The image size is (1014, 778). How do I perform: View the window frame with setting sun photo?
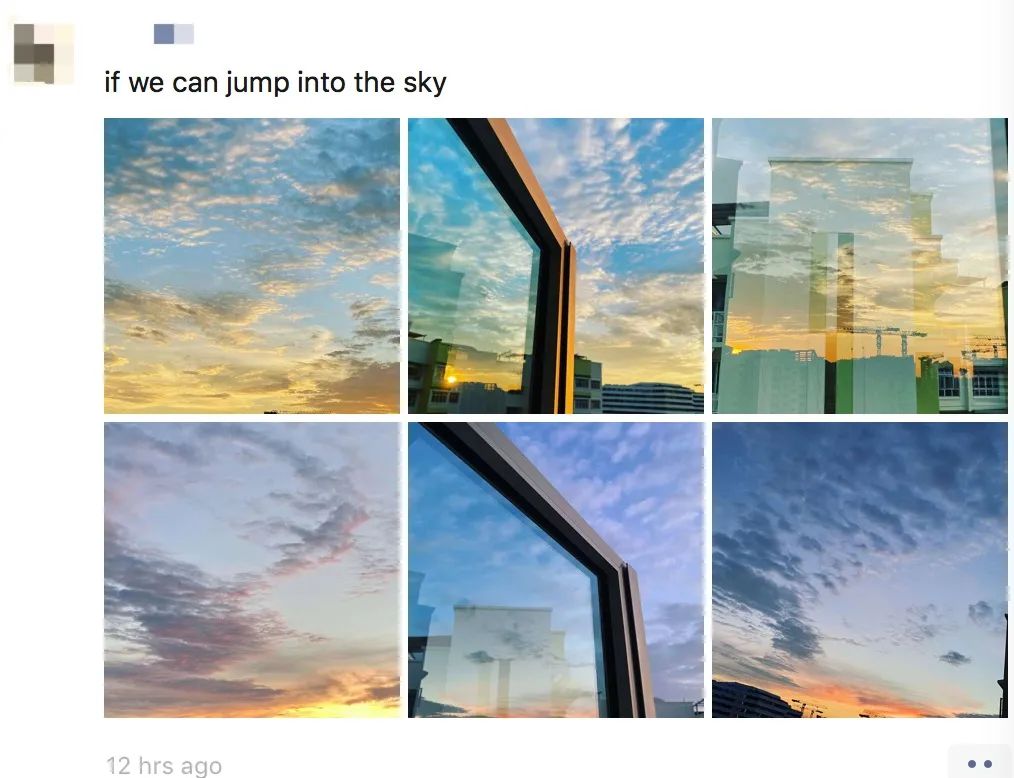555,265
